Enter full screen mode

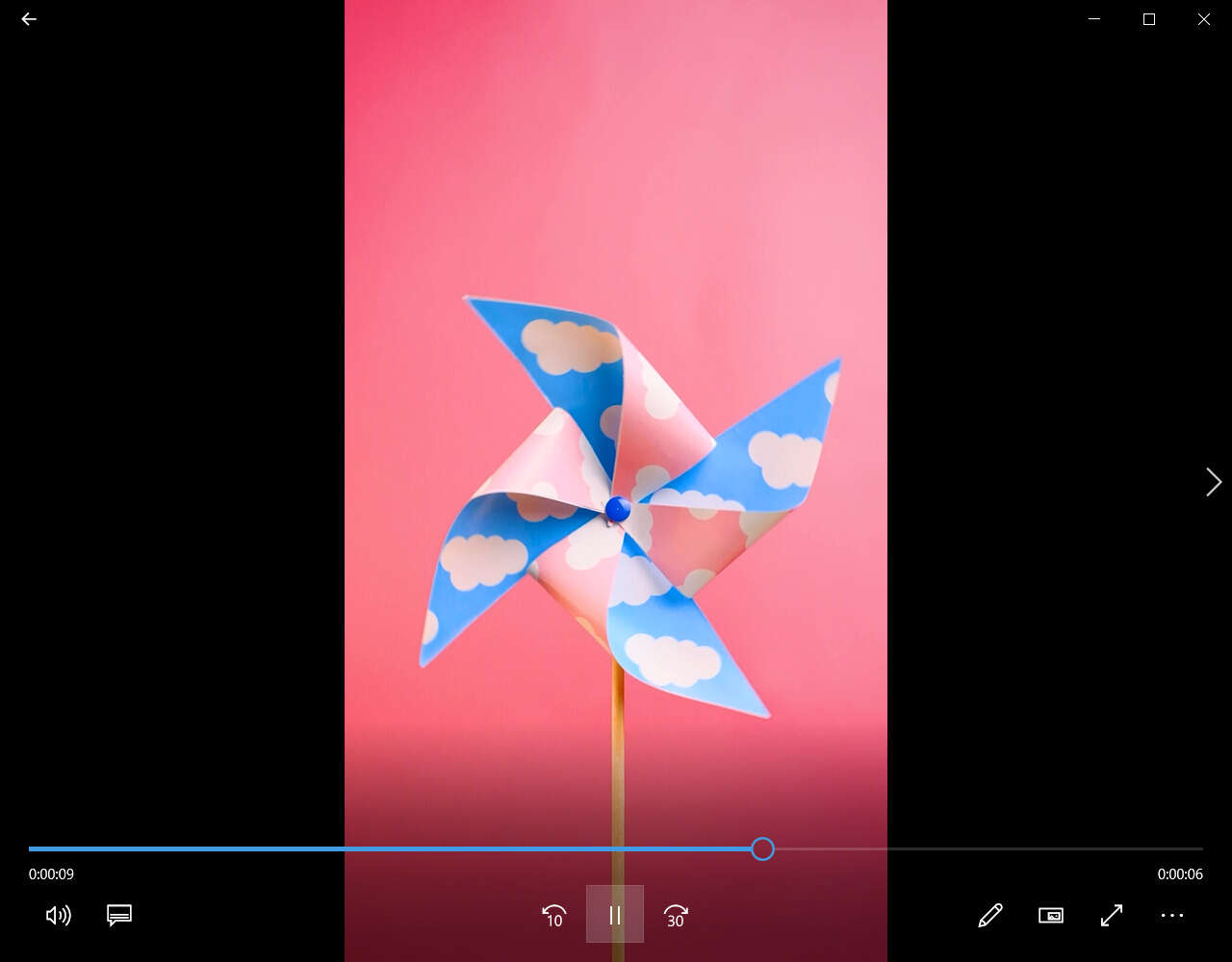coord(1112,915)
